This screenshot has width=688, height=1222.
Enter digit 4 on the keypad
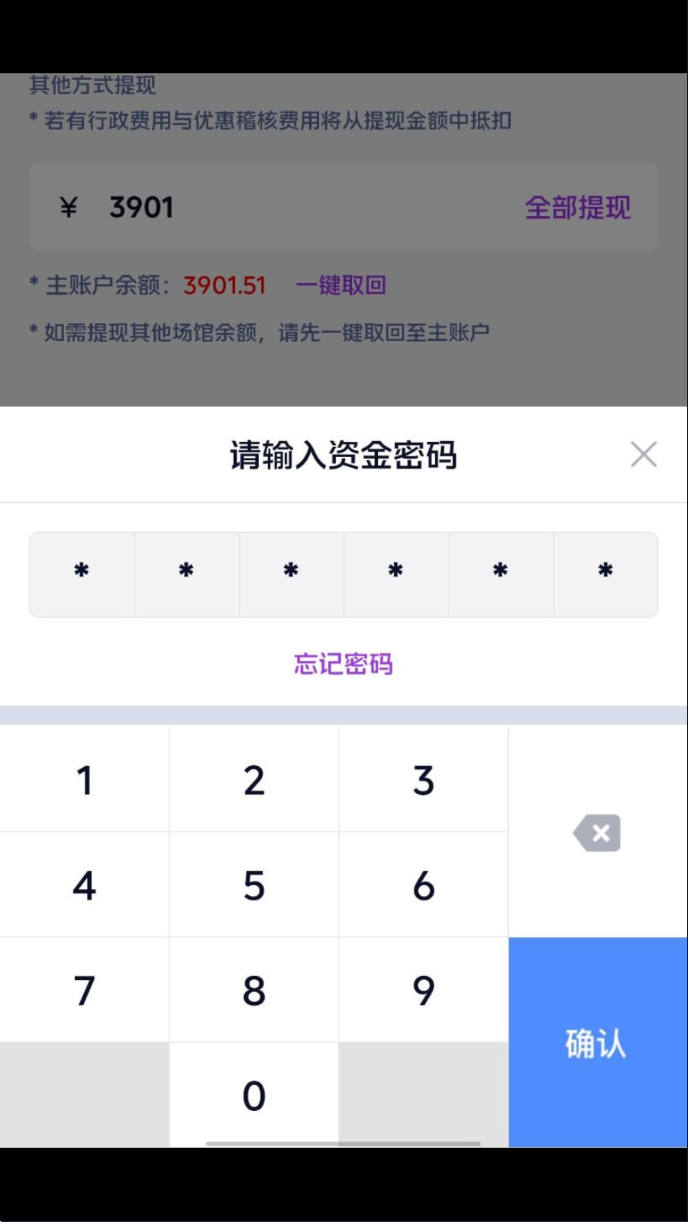85,885
